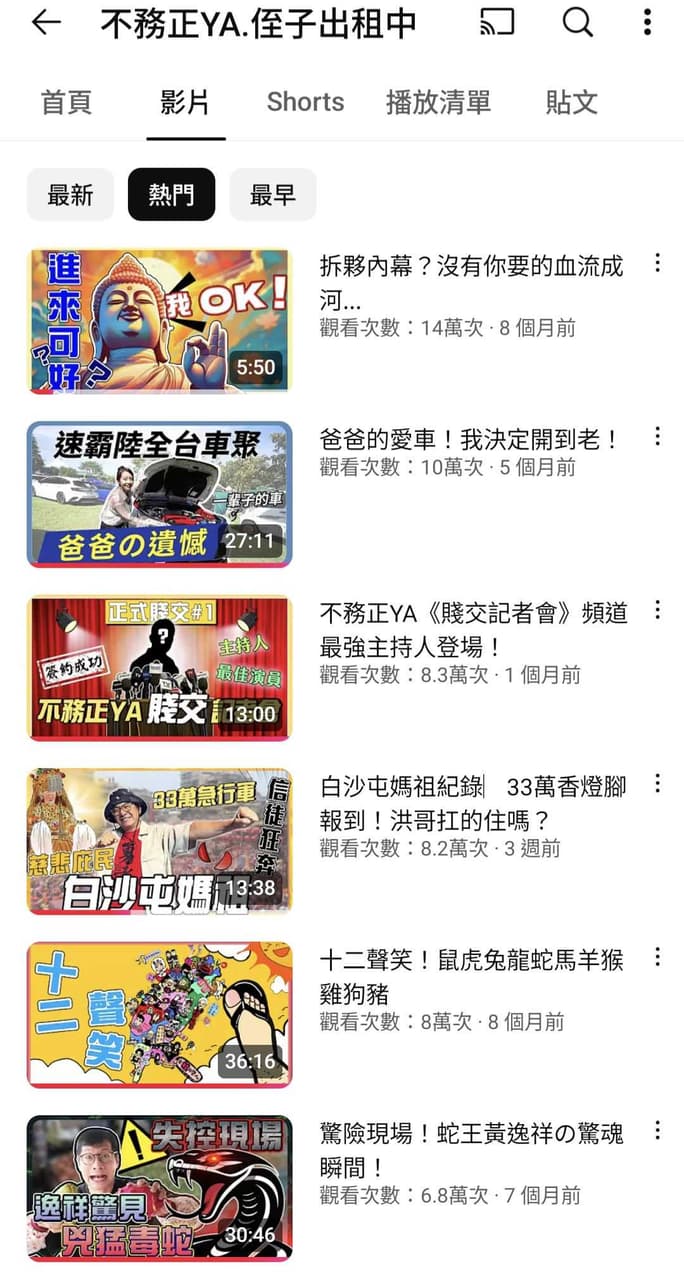Switch to the Shorts tab
The image size is (684, 1279).
305,102
